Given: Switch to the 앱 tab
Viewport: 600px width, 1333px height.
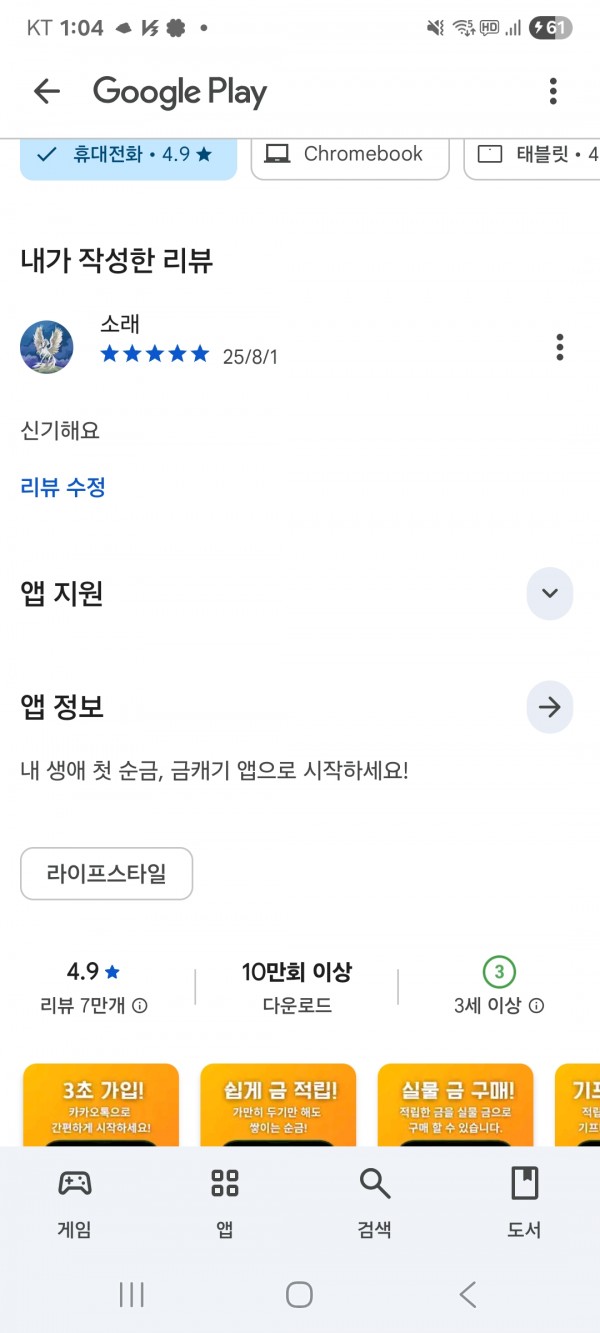Looking at the screenshot, I should click(225, 1203).
